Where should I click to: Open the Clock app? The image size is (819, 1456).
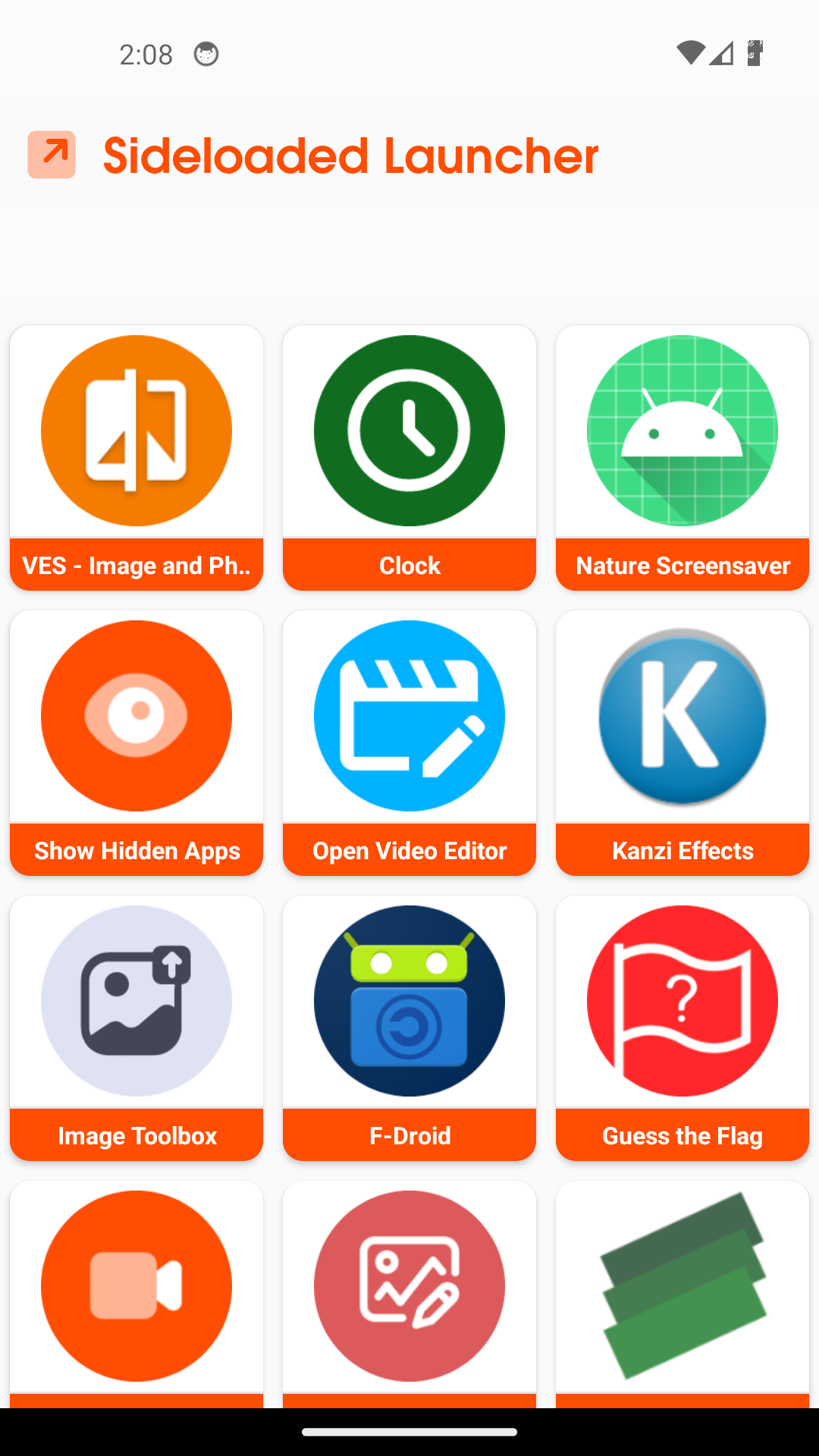pos(409,430)
